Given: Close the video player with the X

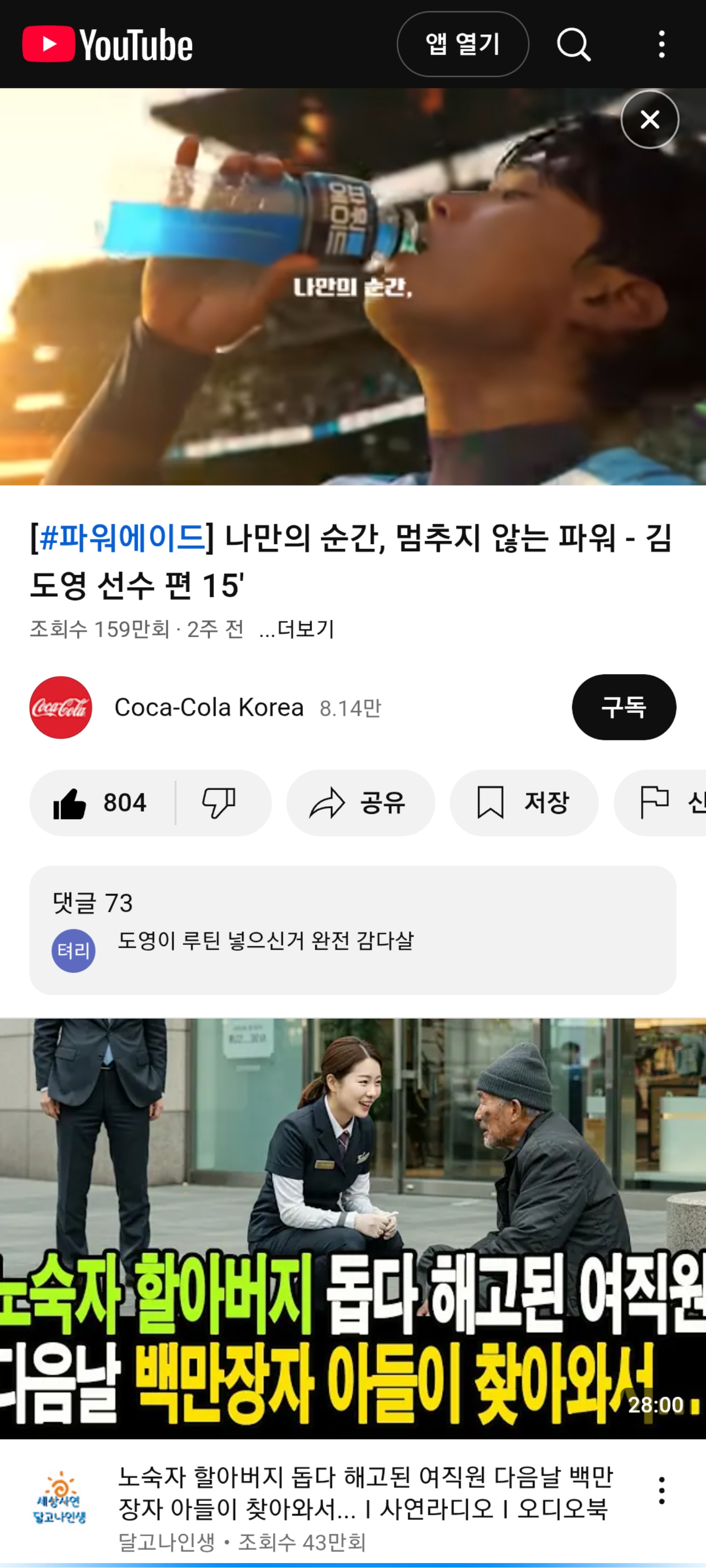Looking at the screenshot, I should point(650,119).
